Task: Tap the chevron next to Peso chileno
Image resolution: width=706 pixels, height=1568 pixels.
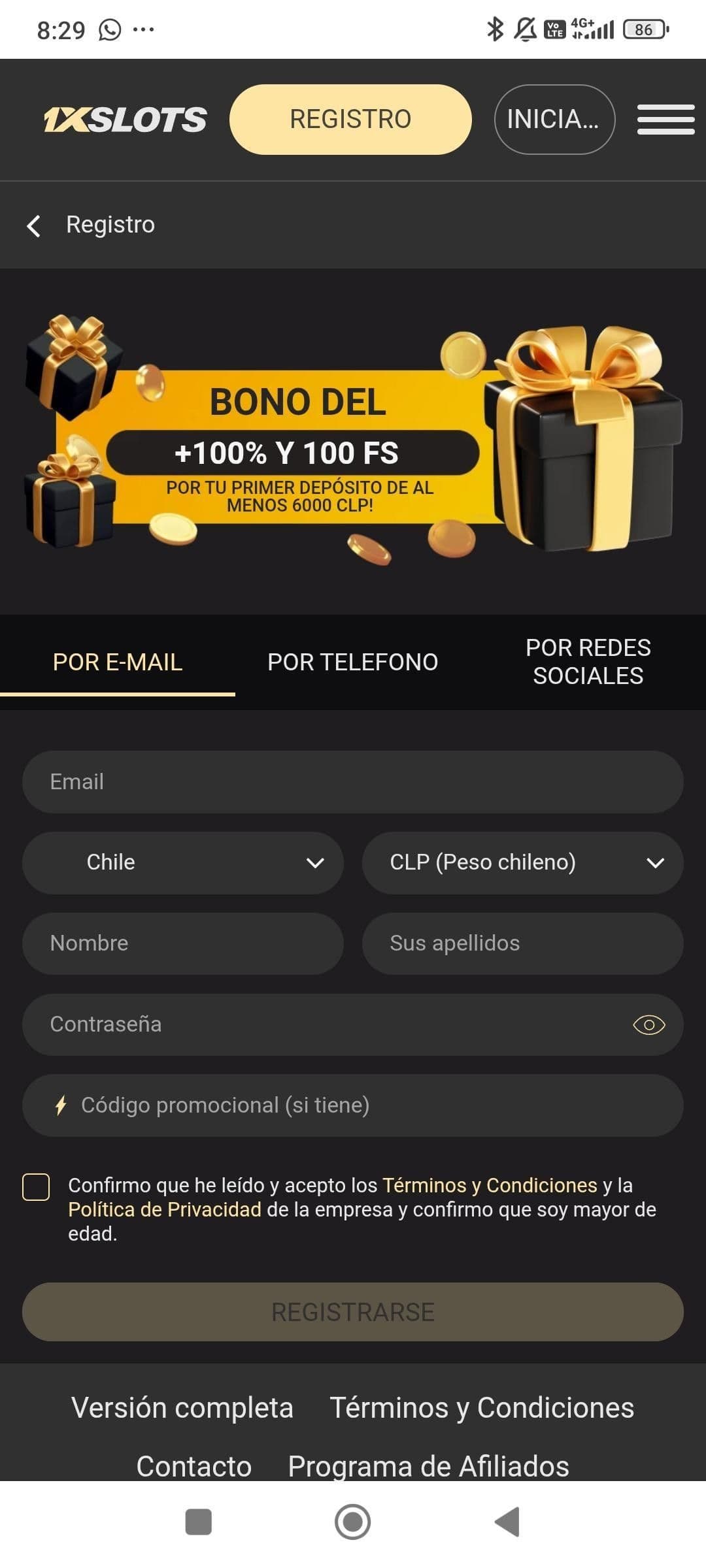Action: point(656,862)
